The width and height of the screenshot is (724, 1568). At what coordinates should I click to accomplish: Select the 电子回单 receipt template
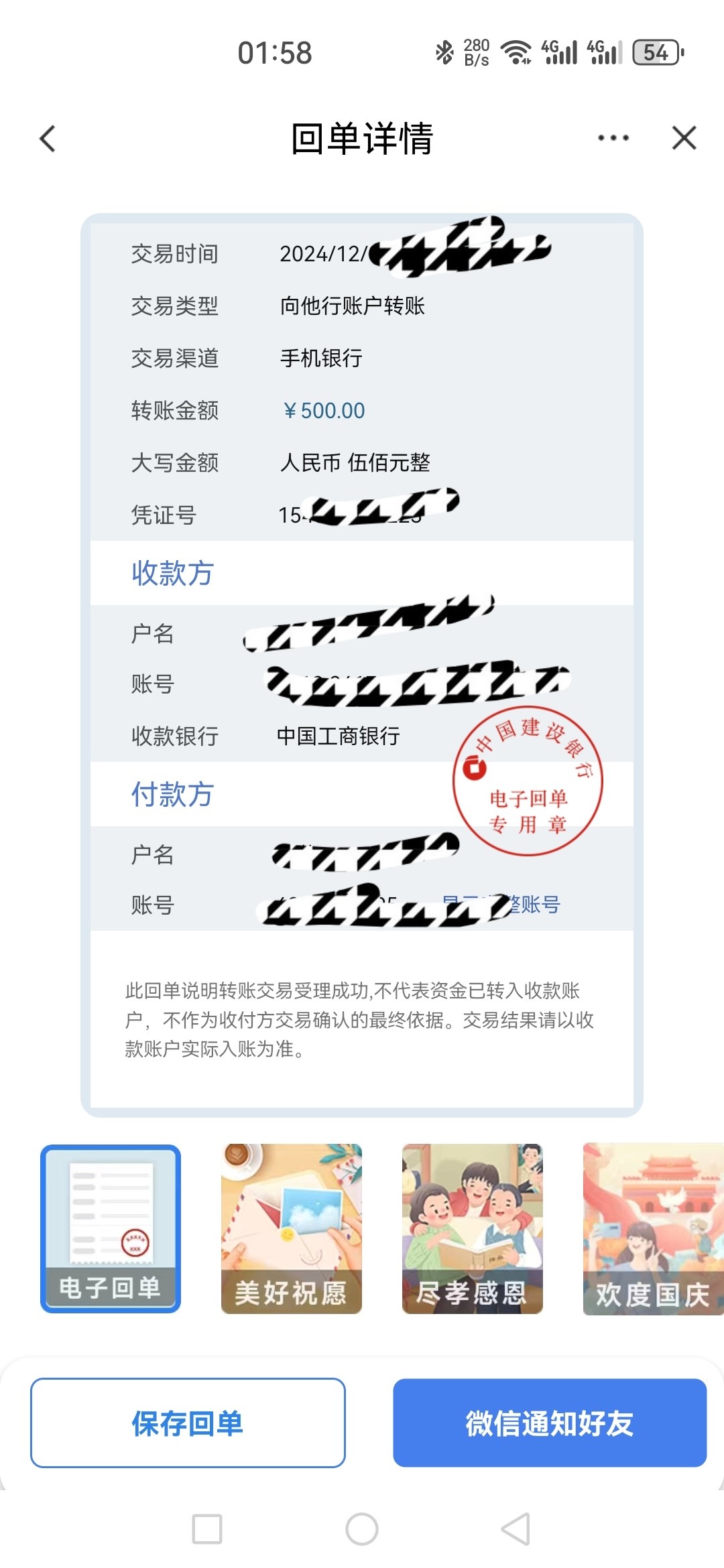click(111, 1228)
